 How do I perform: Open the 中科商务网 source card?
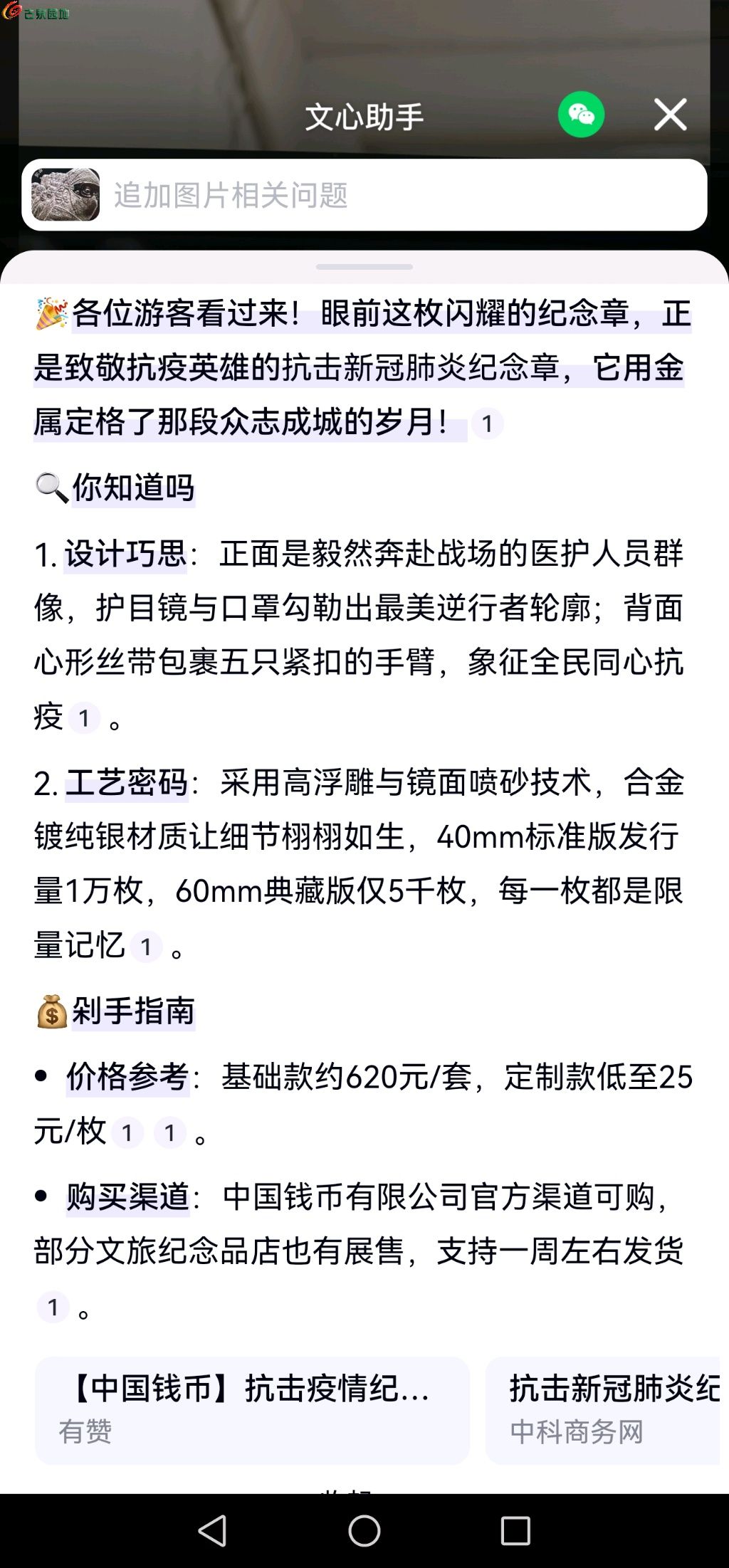pyautogui.click(x=605, y=1409)
